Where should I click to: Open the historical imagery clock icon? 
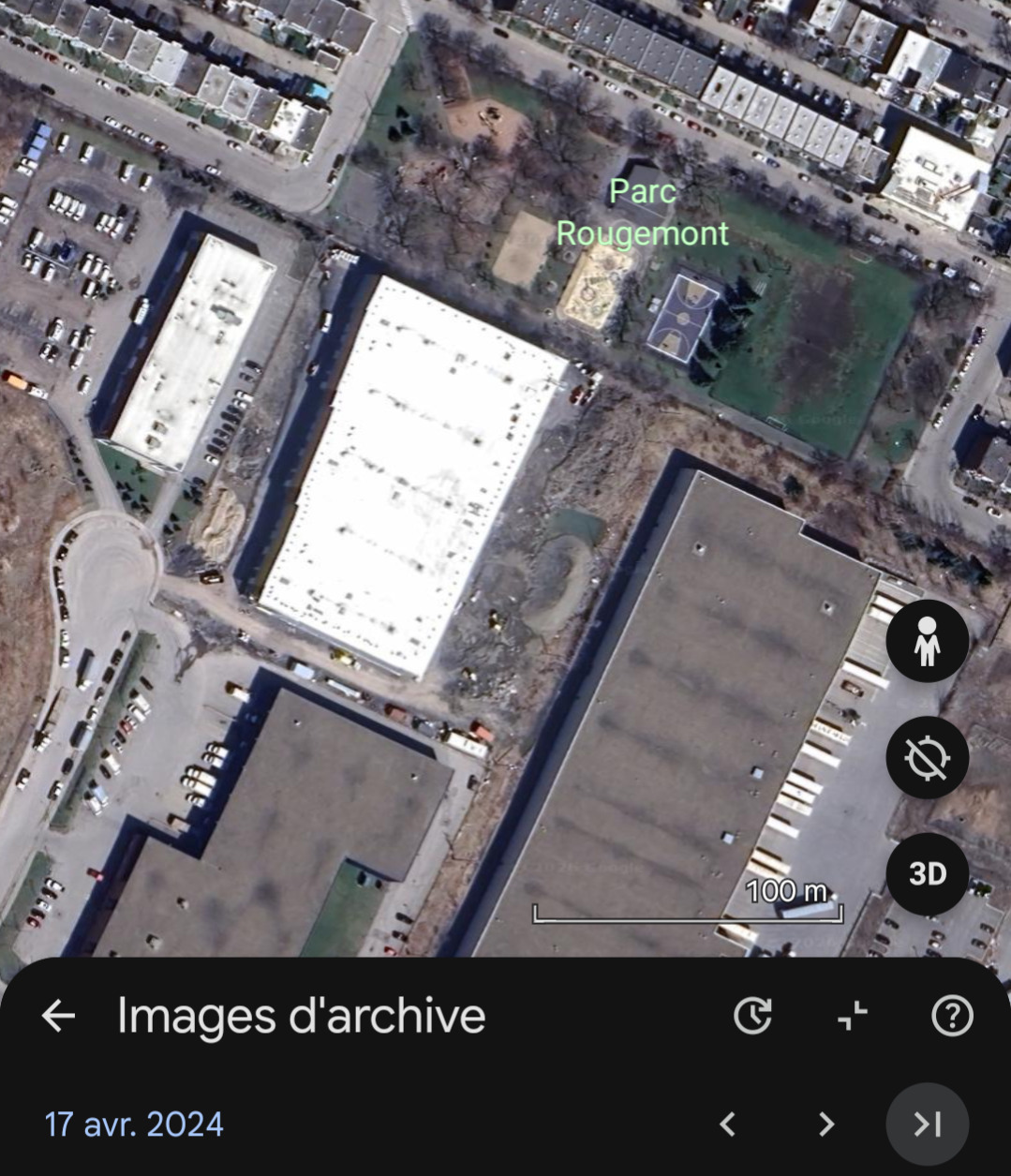752,1016
